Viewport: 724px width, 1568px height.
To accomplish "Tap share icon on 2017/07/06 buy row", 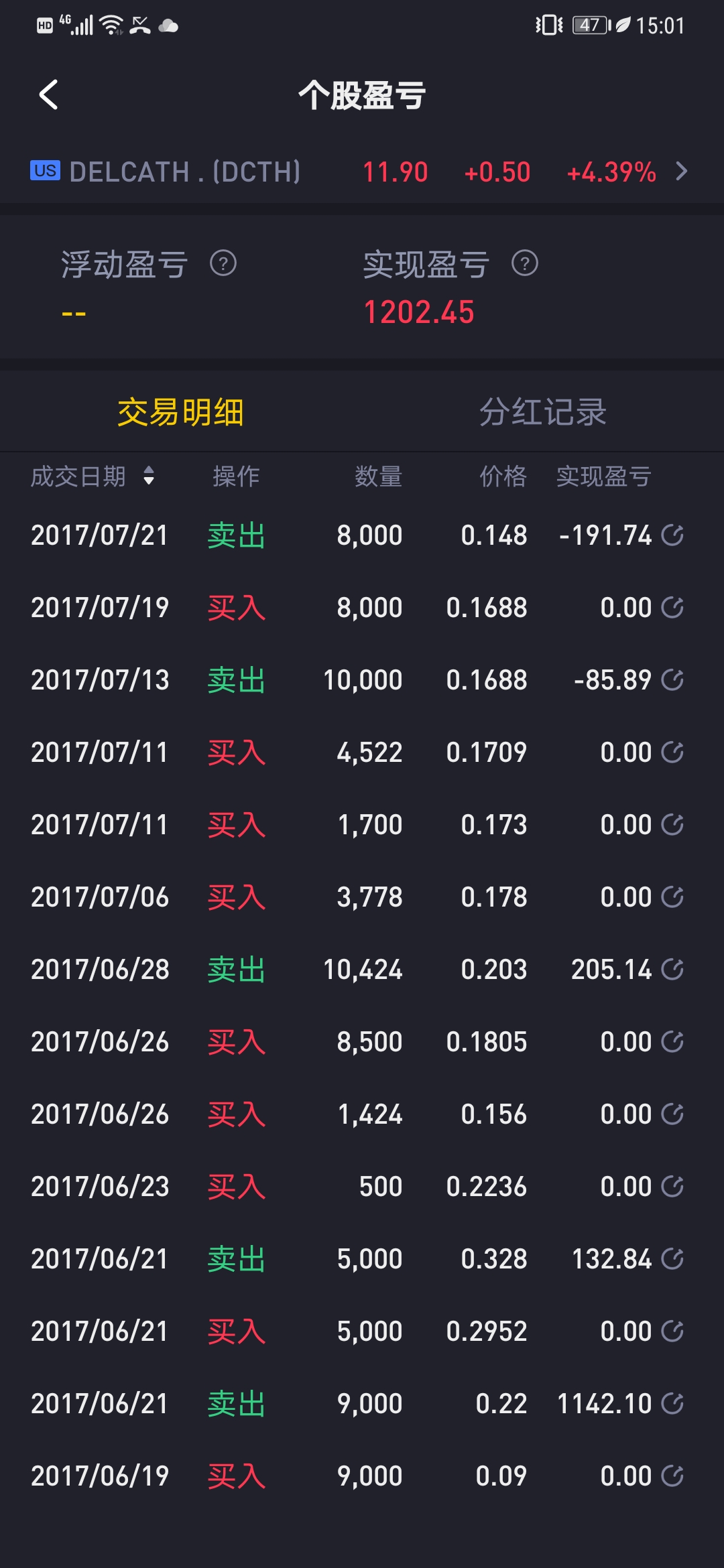I will point(672,897).
